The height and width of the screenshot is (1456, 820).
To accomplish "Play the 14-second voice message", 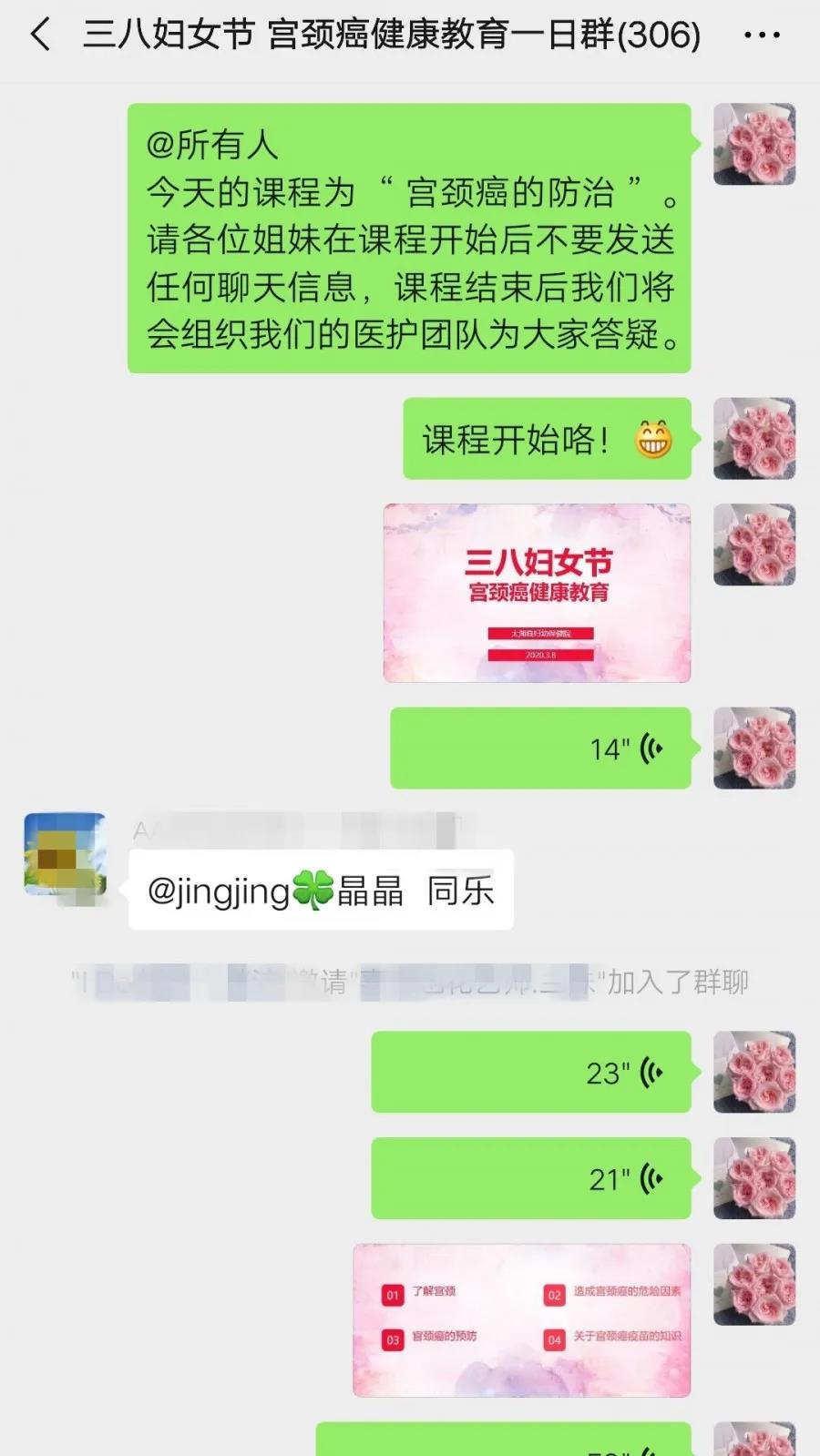I will (x=540, y=748).
